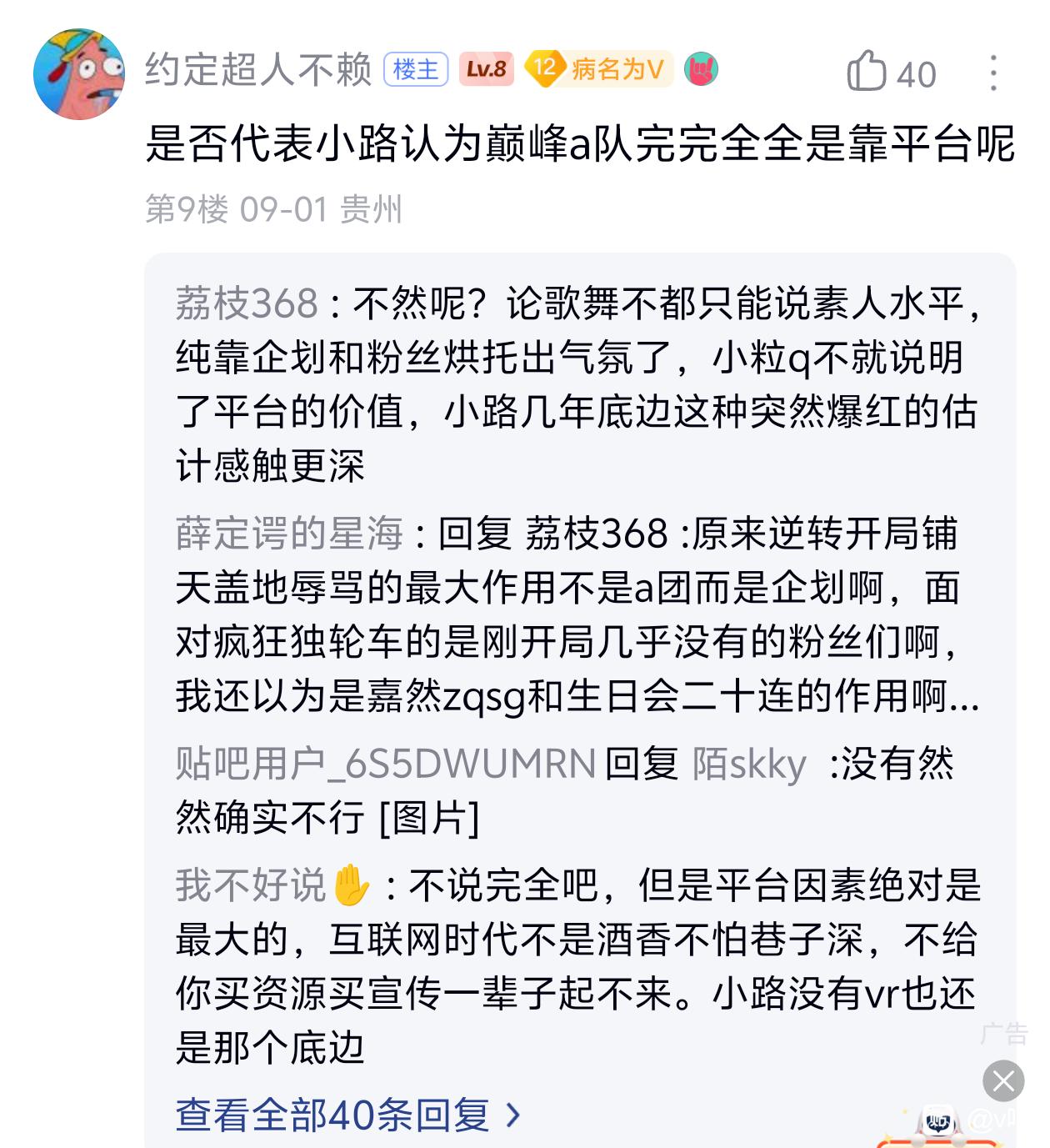Open the overflow menu on this comment

992,73
